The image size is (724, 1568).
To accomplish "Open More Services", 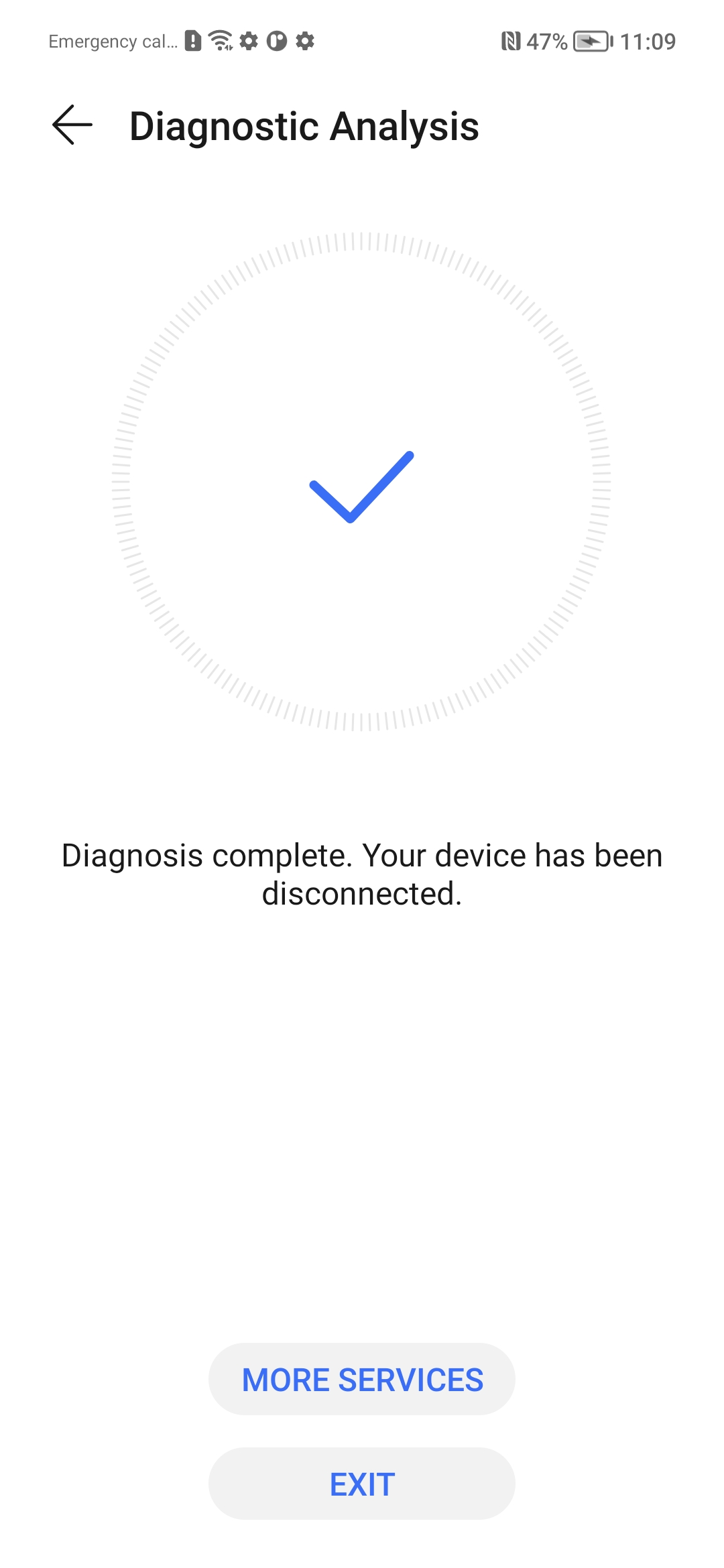I will pos(362,1379).
